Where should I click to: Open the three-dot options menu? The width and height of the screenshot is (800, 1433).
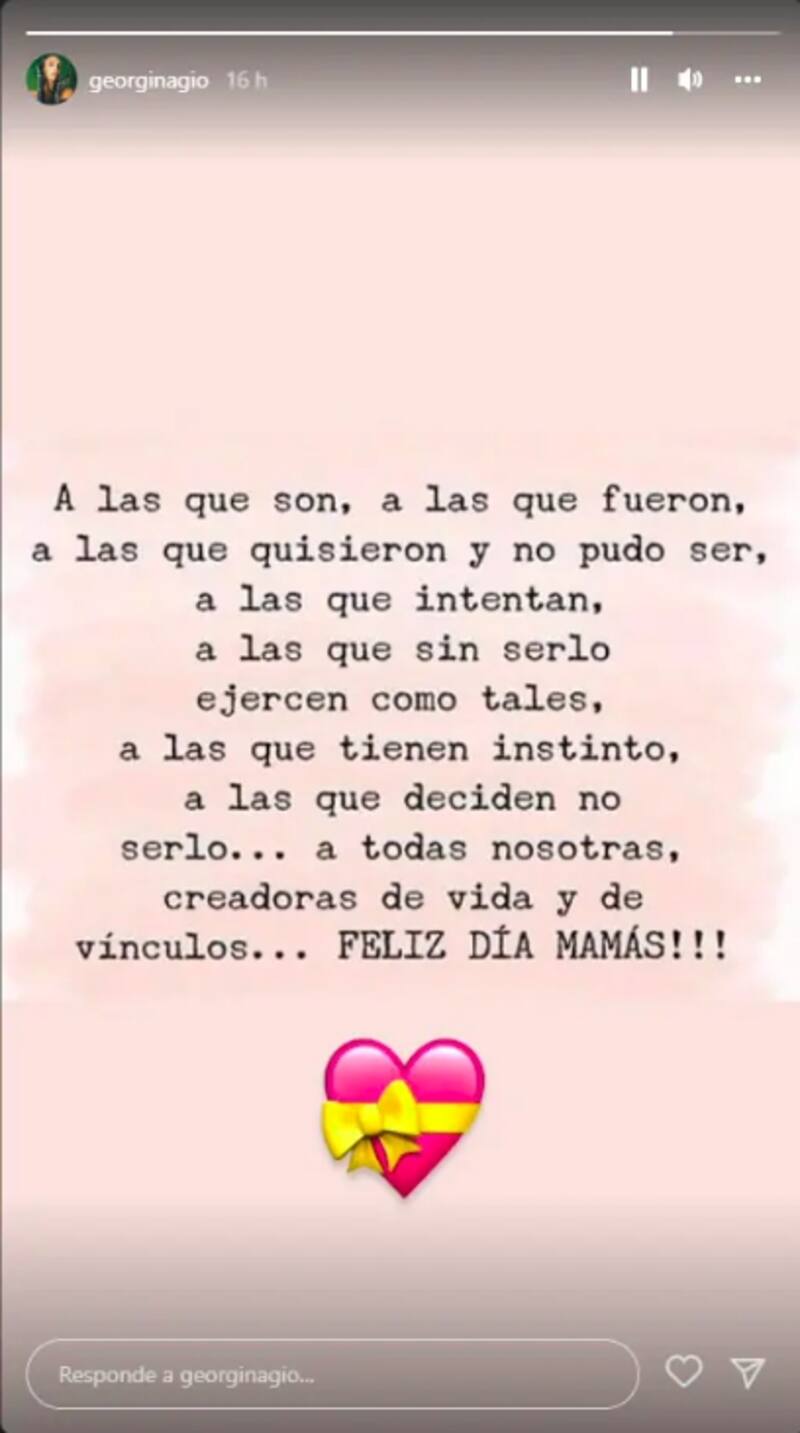(748, 80)
